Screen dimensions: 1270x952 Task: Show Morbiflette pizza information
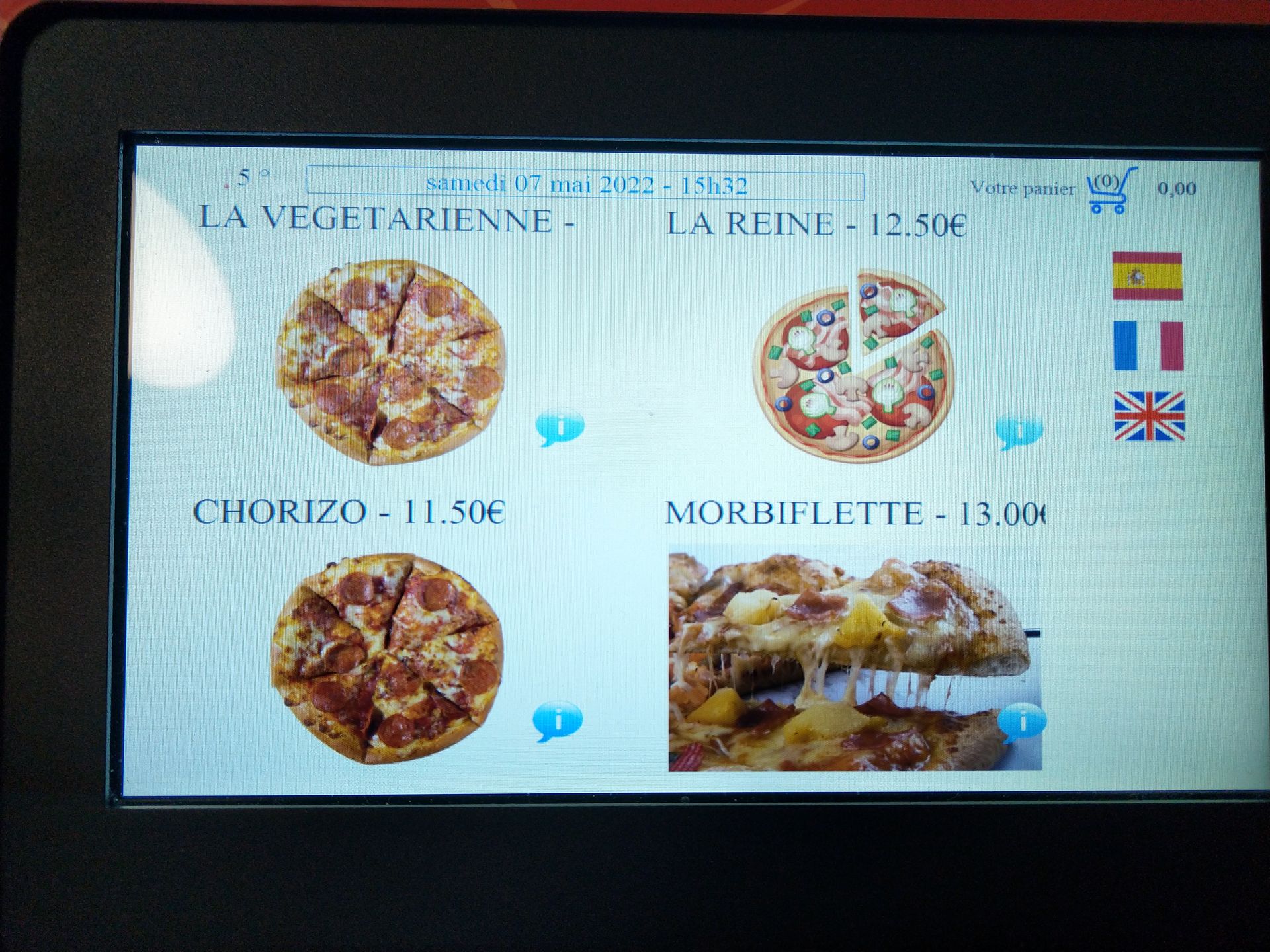1022,721
